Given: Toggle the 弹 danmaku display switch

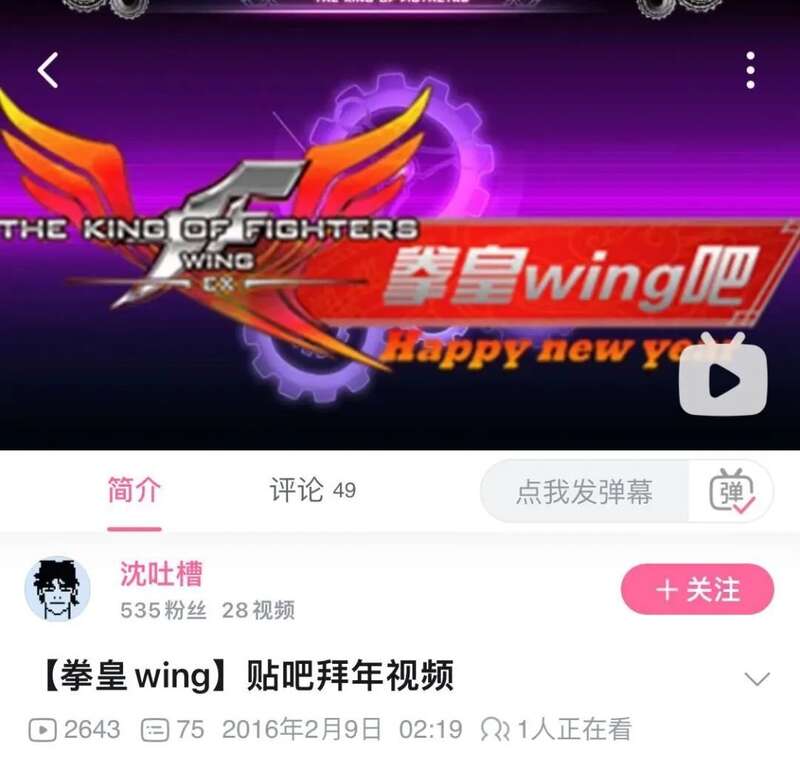Looking at the screenshot, I should point(732,491).
